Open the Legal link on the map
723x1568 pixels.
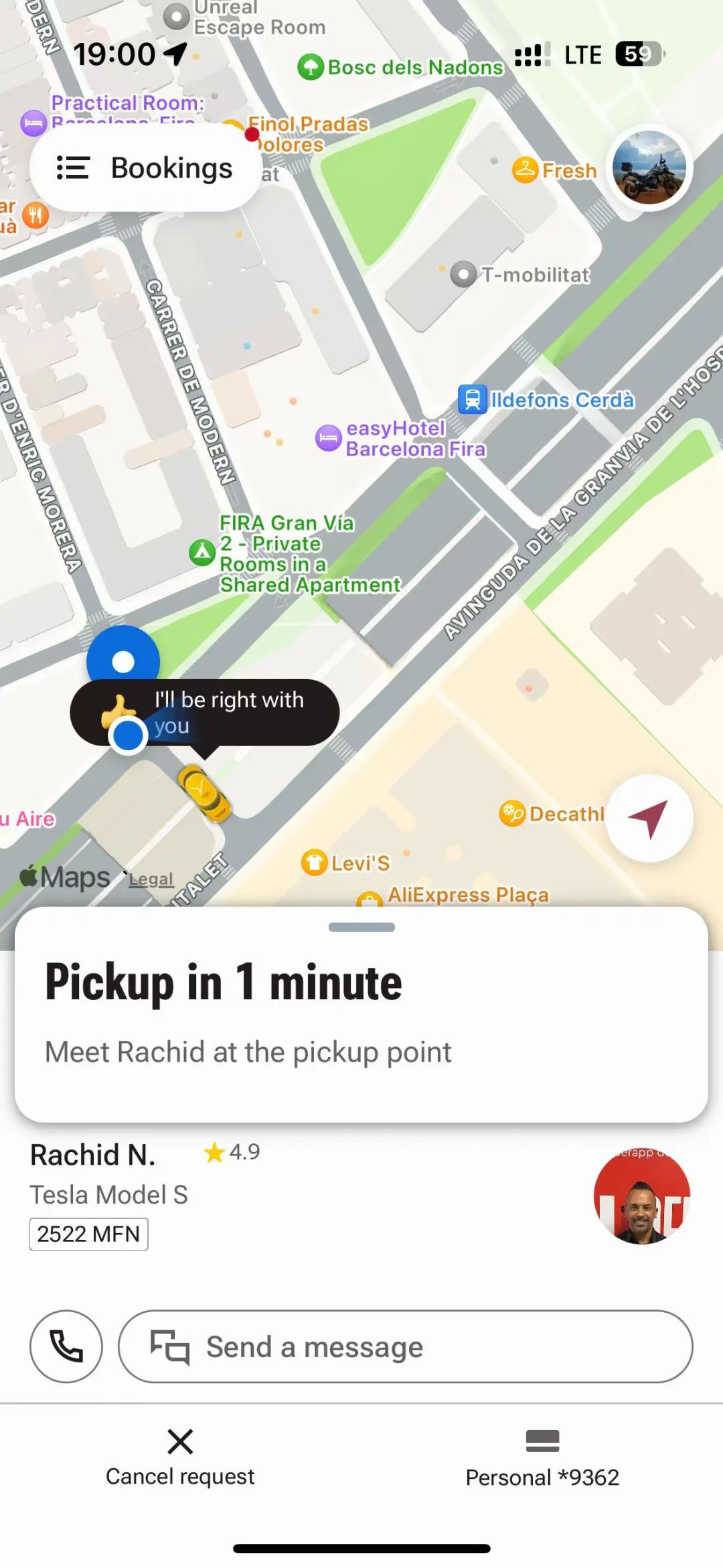tap(151, 879)
